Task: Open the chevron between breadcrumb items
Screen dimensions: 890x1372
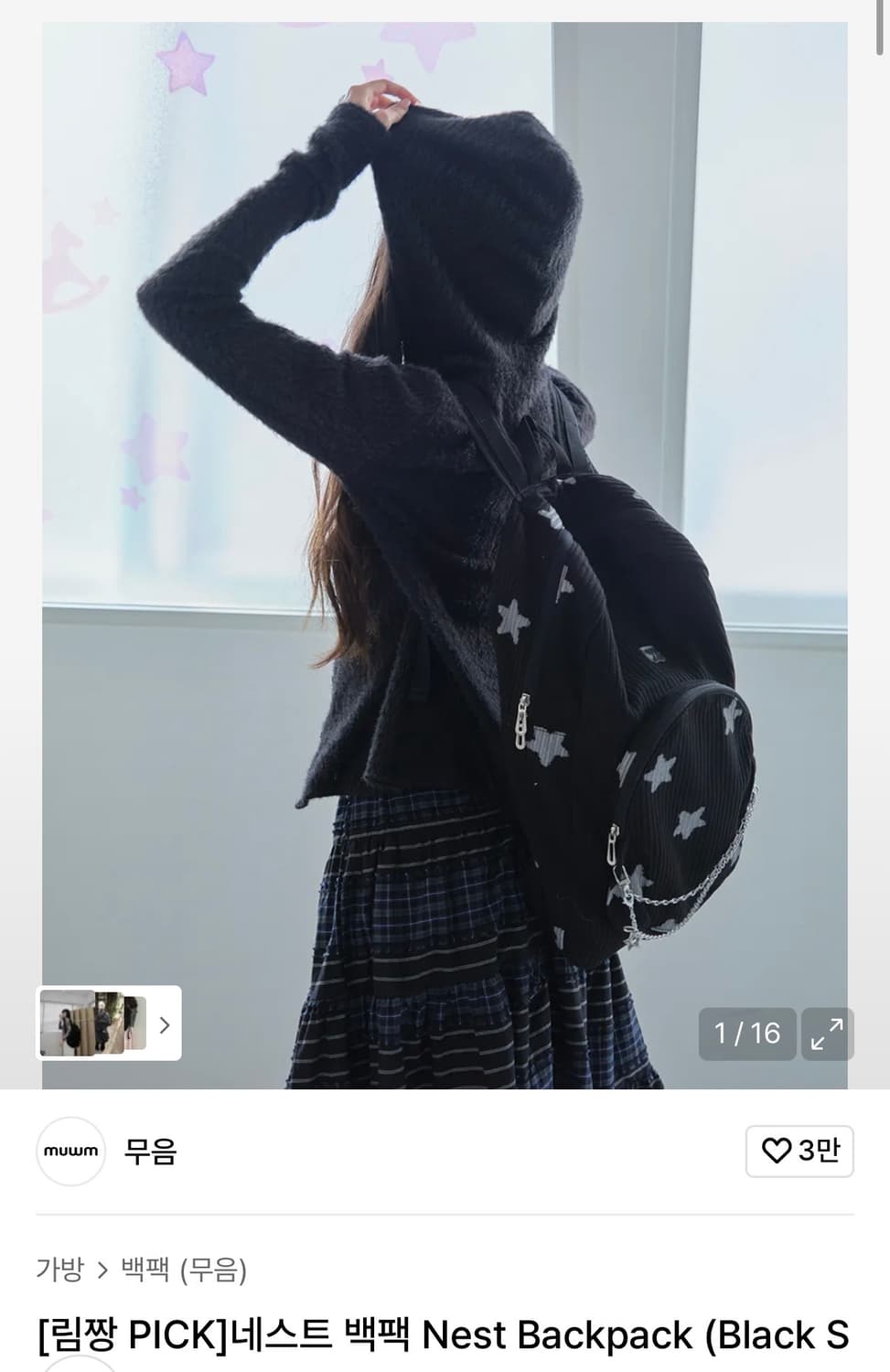Action: 101,1270
